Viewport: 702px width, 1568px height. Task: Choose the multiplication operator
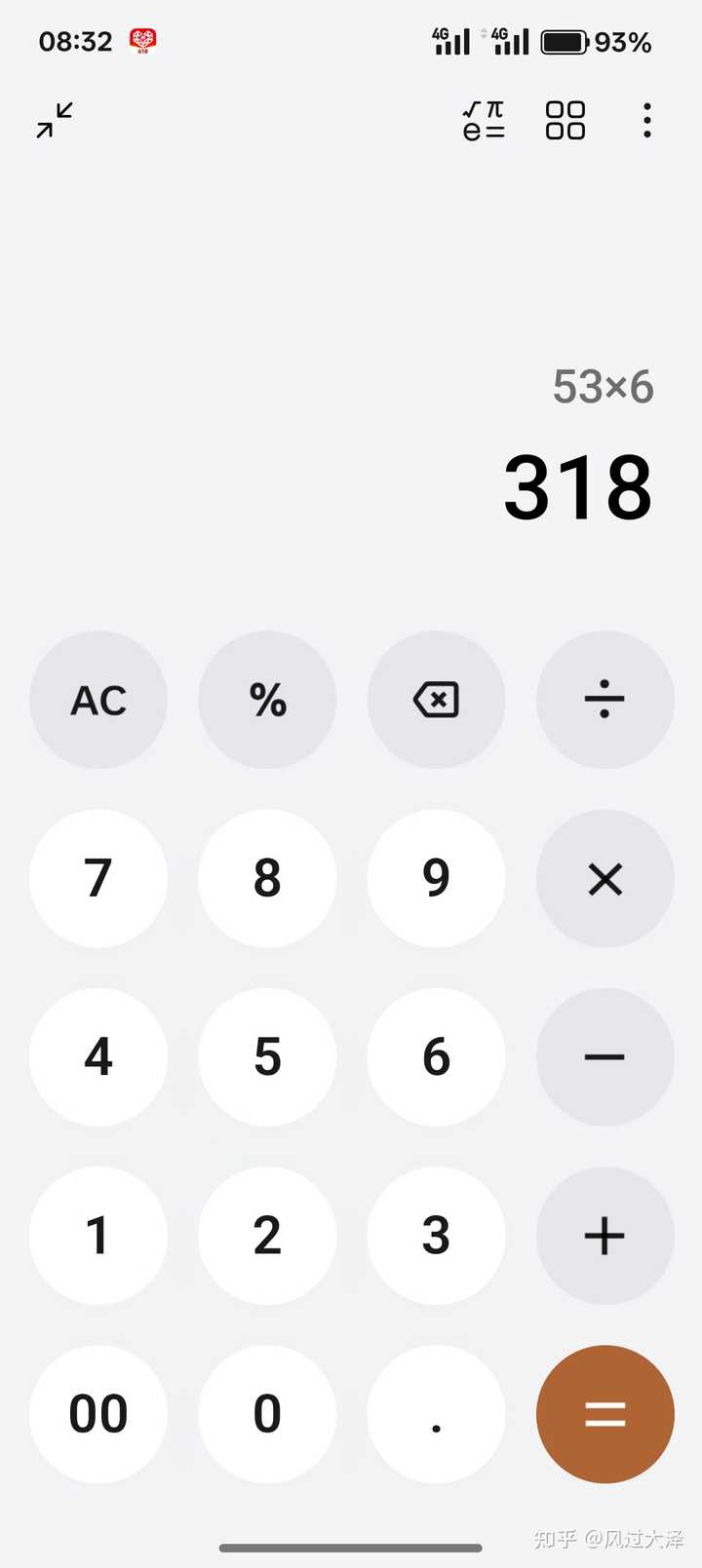point(604,878)
